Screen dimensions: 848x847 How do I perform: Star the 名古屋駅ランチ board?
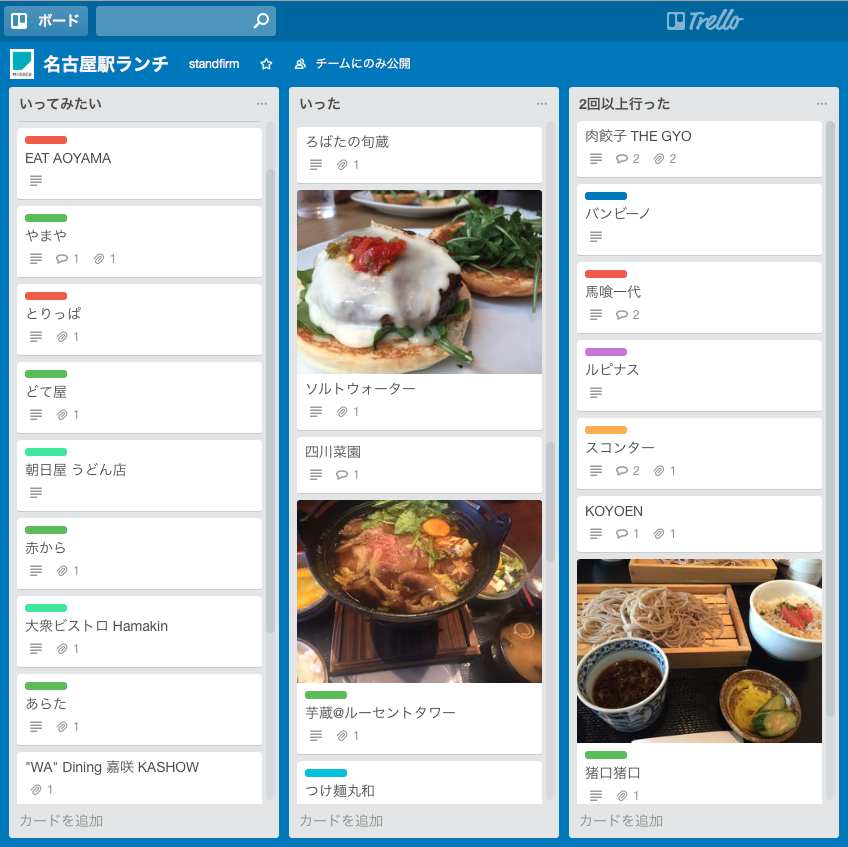(266, 64)
